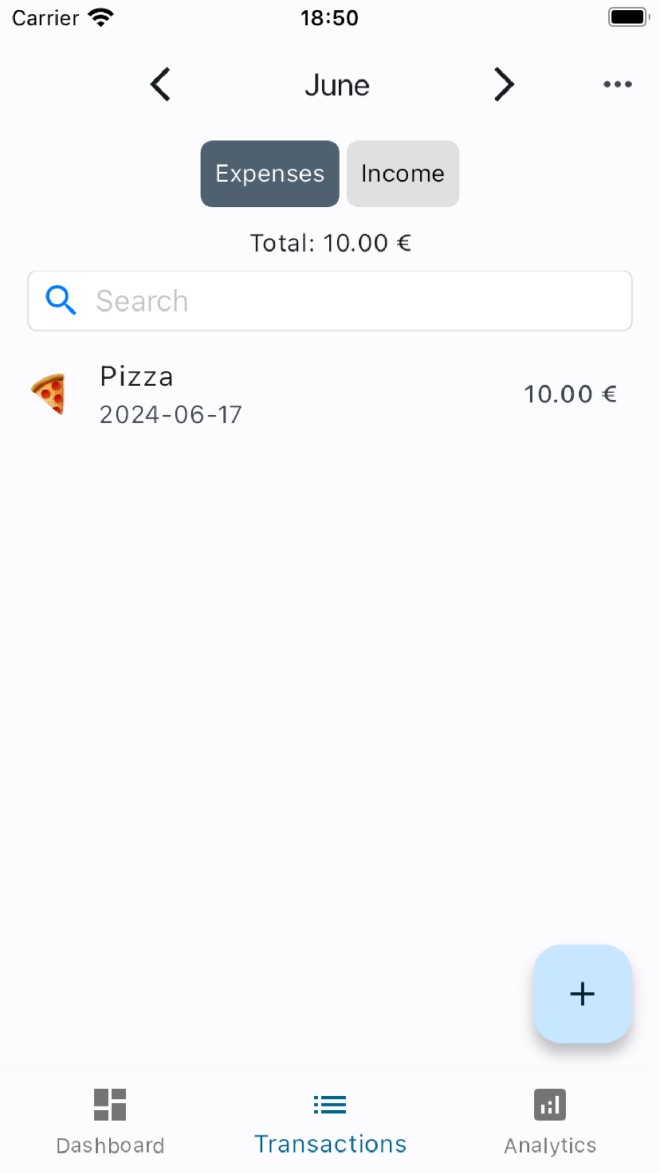
Task: Select the Expenses segment
Action: (x=270, y=174)
